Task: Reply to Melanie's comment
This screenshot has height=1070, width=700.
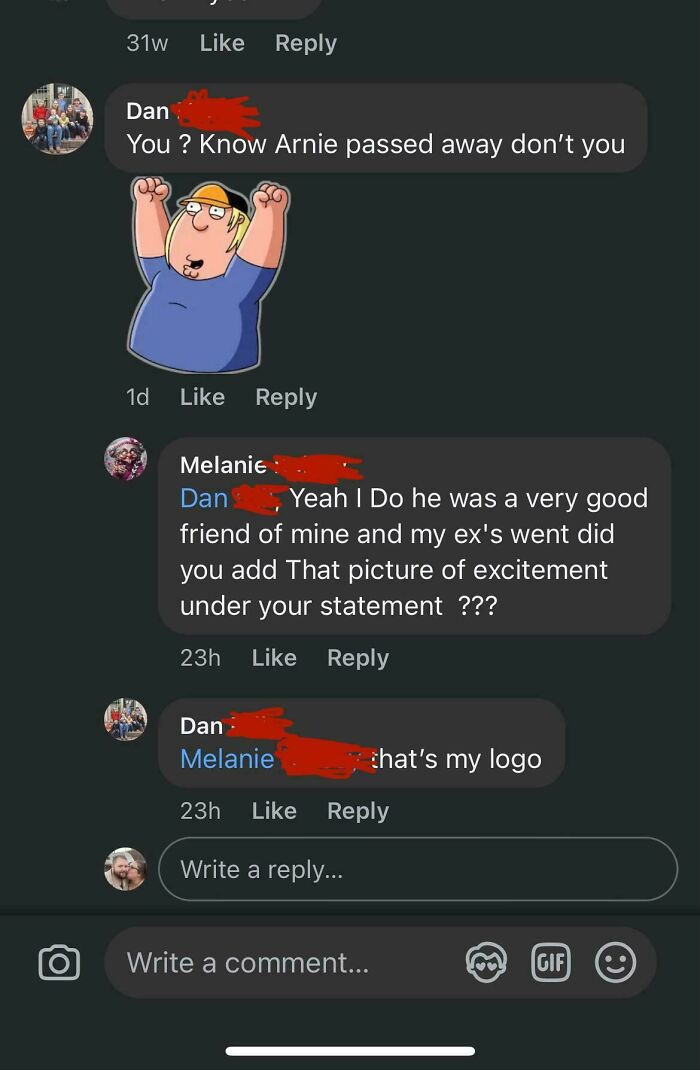Action: click(358, 658)
